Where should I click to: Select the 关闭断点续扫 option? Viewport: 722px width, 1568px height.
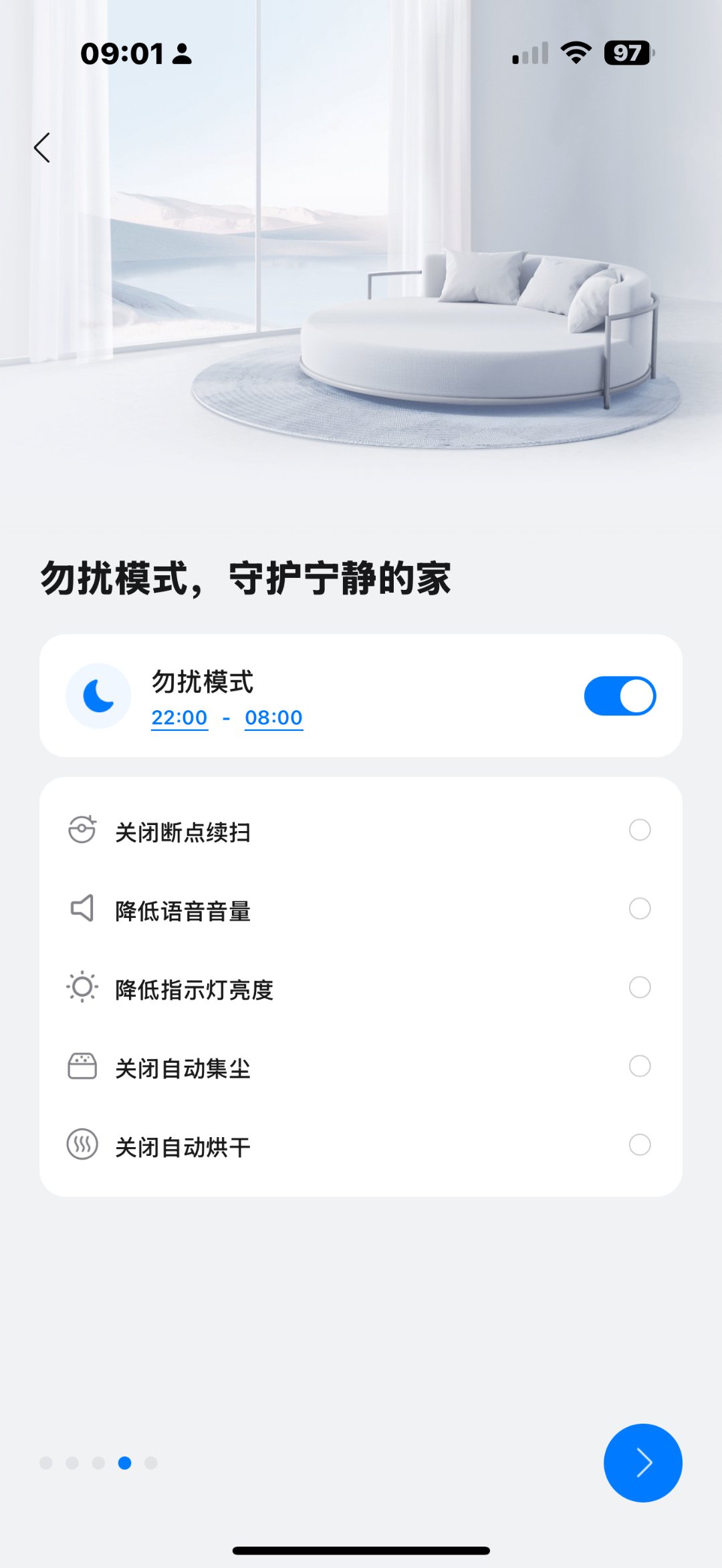[639, 830]
